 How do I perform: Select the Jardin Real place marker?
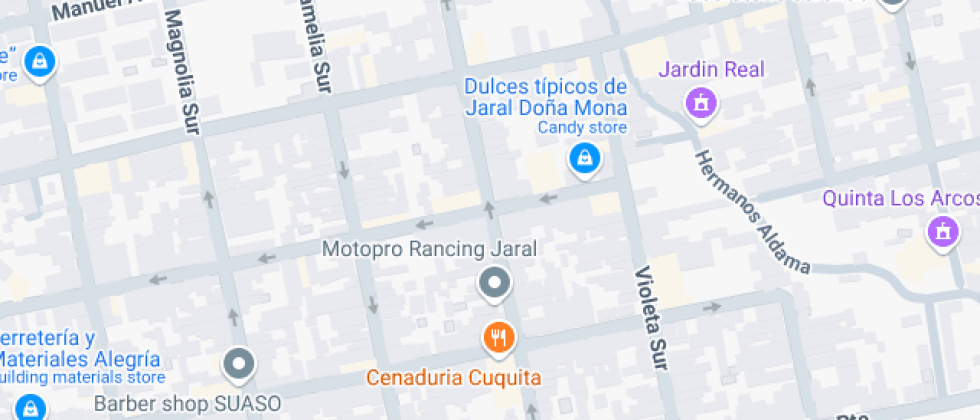coord(702,101)
